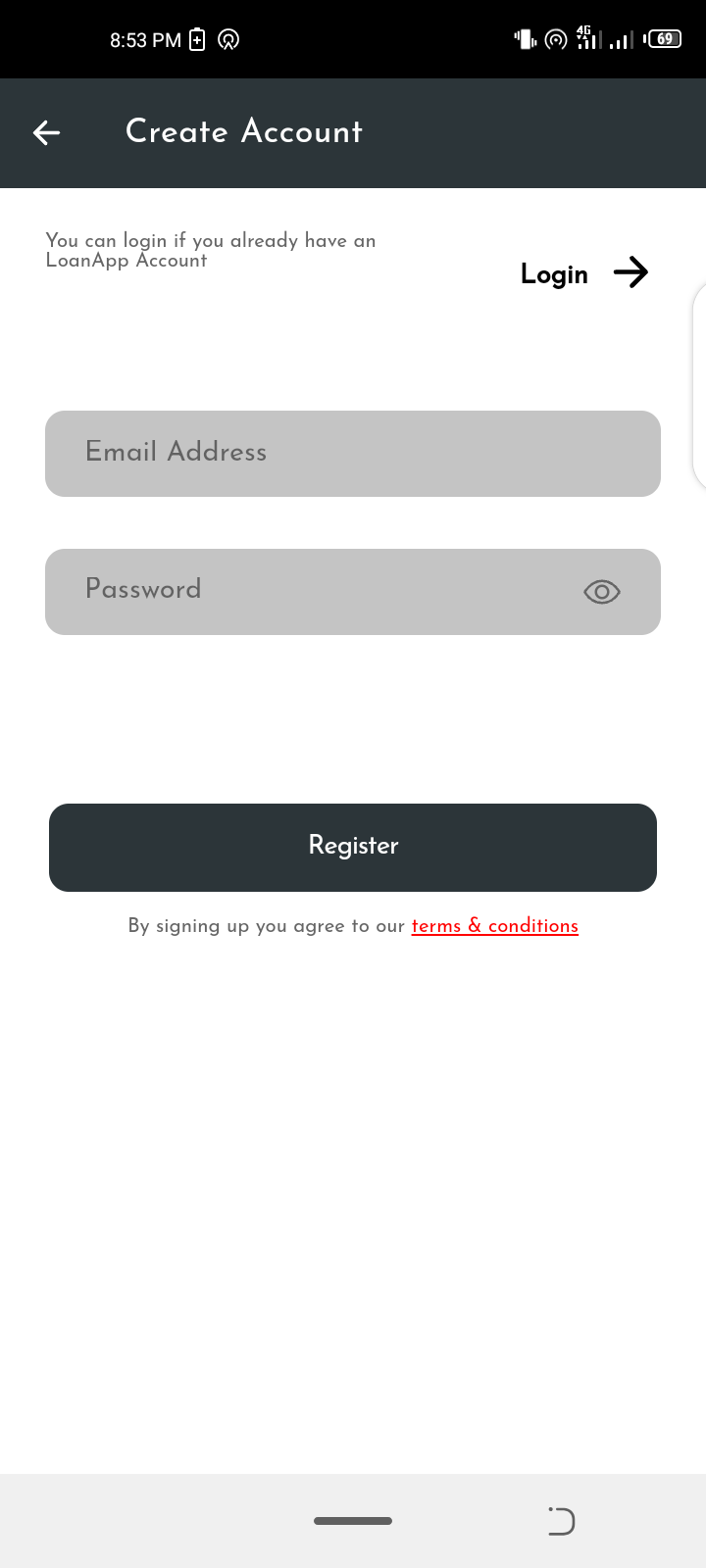Select the Password input field
Image resolution: width=706 pixels, height=1568 pixels.
tap(314, 591)
